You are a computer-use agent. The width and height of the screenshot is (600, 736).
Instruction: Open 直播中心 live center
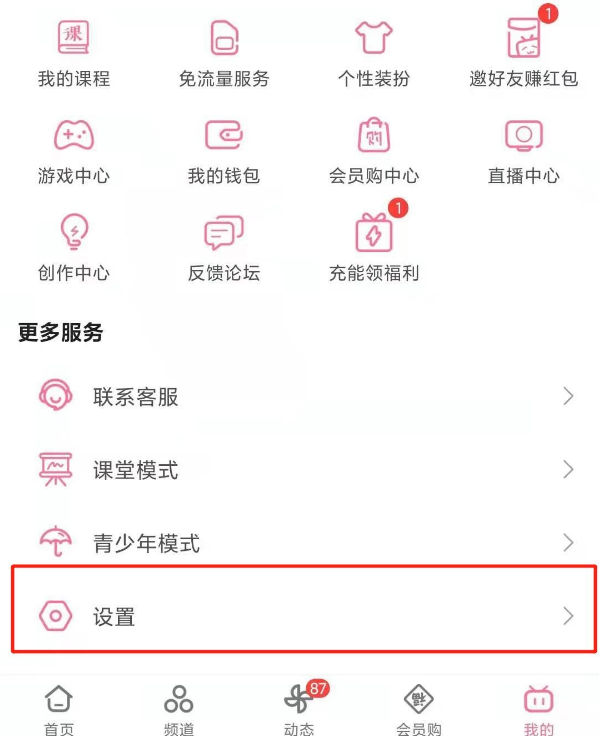coord(523,151)
